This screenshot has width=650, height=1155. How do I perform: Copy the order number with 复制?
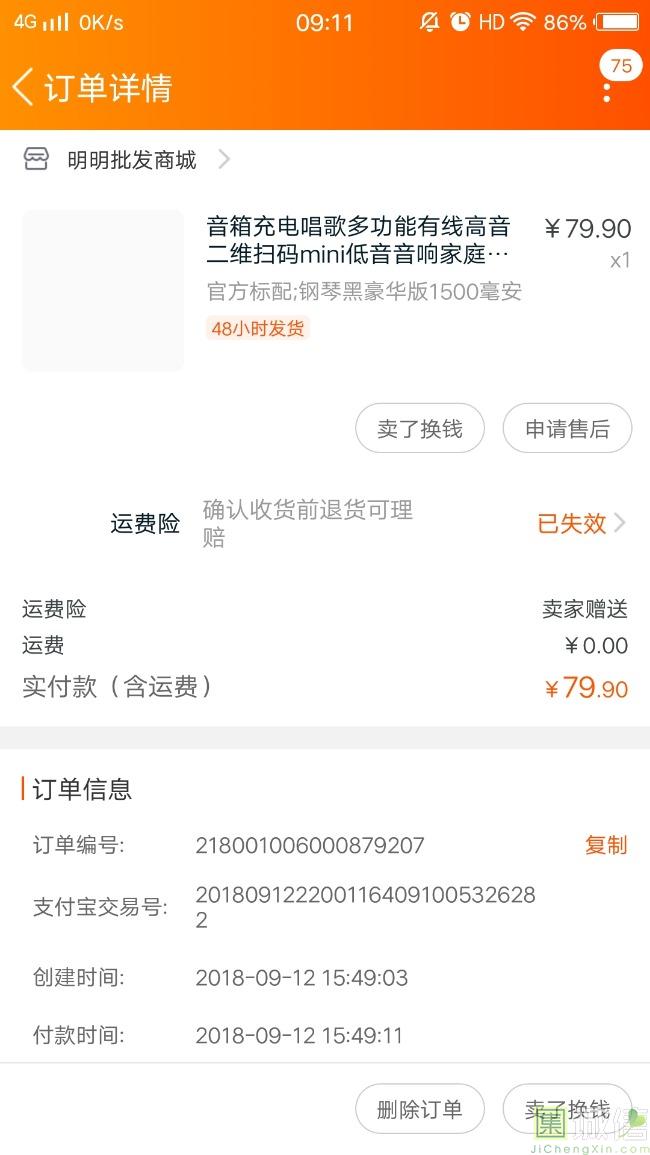[605, 845]
